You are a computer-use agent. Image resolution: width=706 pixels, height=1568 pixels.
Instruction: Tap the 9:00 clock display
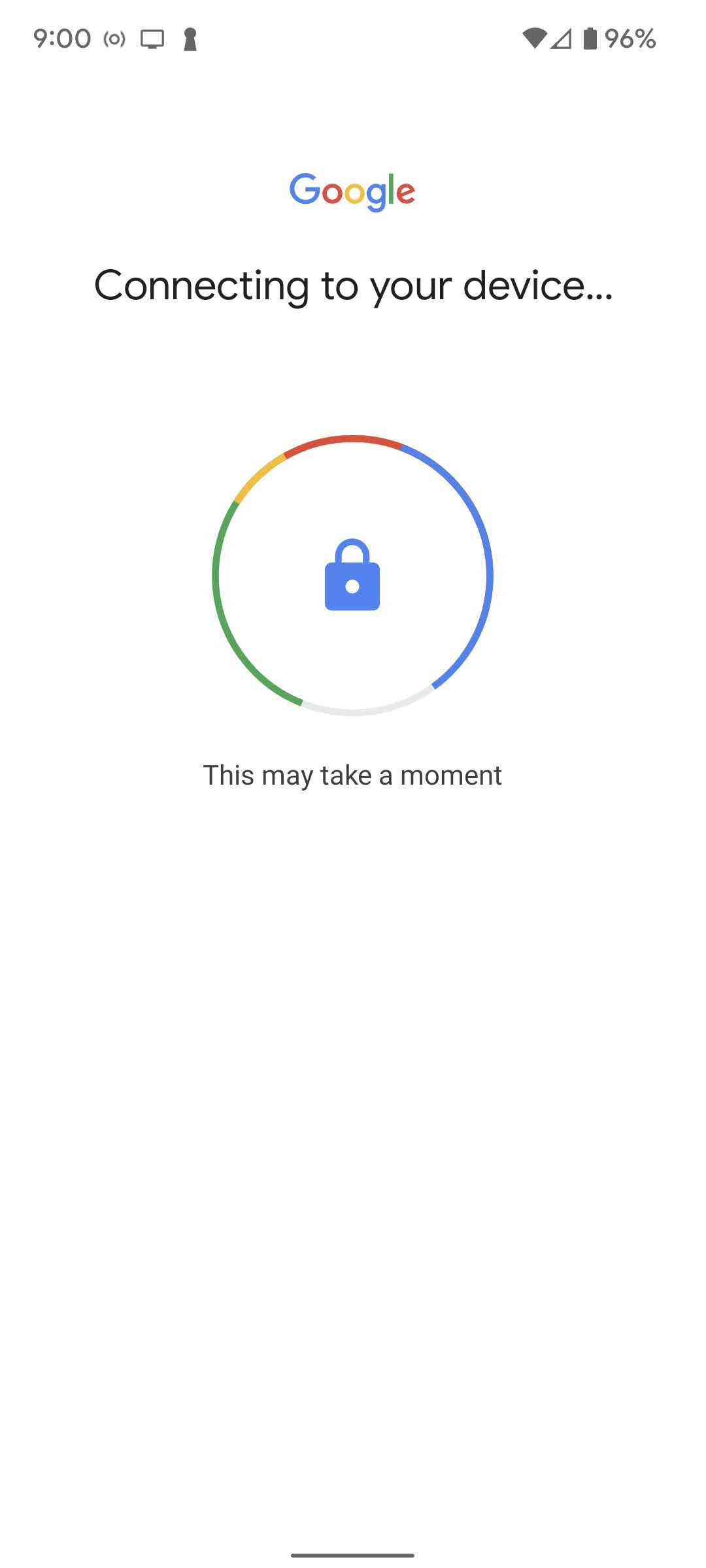(x=61, y=39)
